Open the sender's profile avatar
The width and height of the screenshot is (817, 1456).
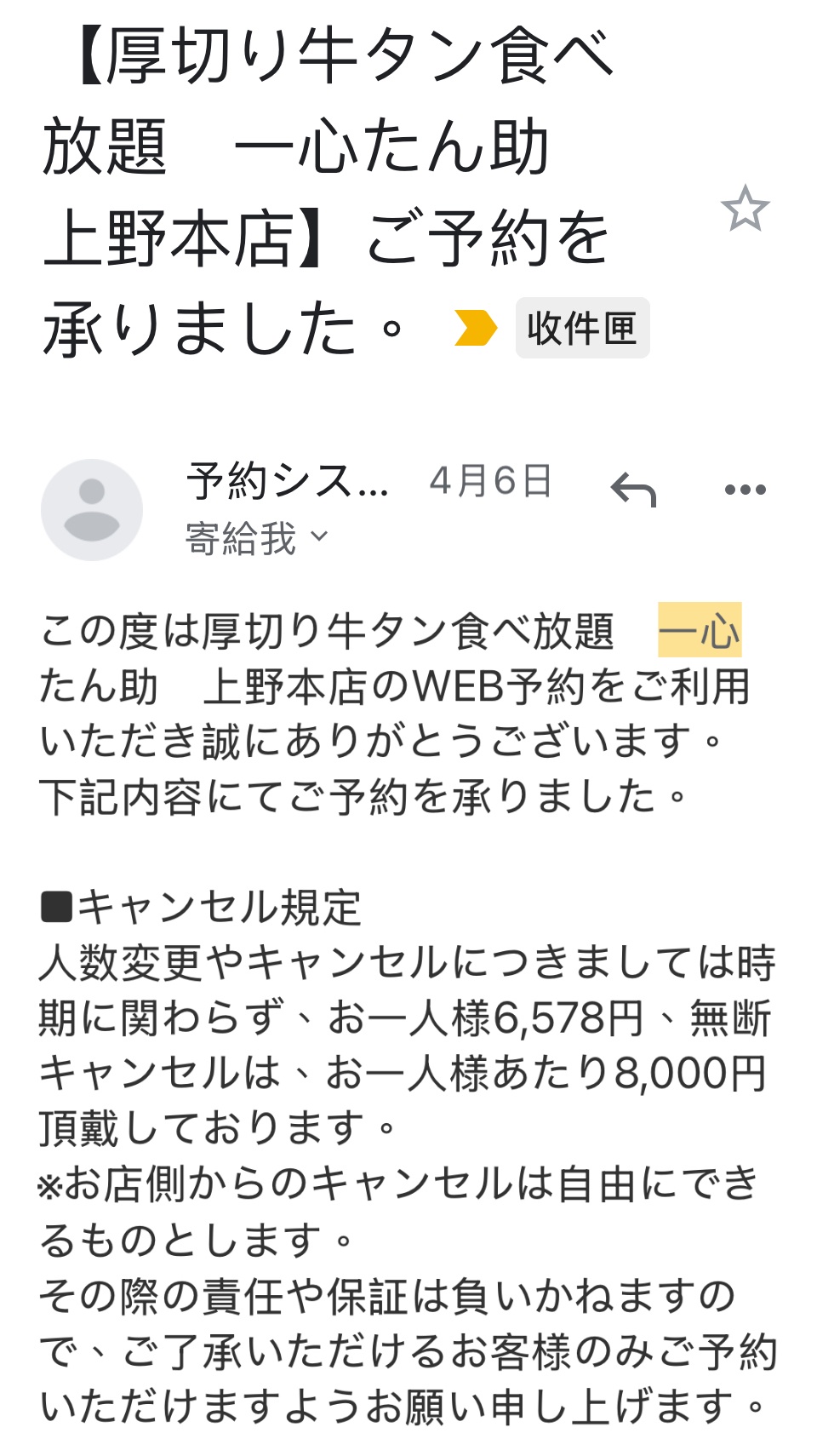point(92,509)
